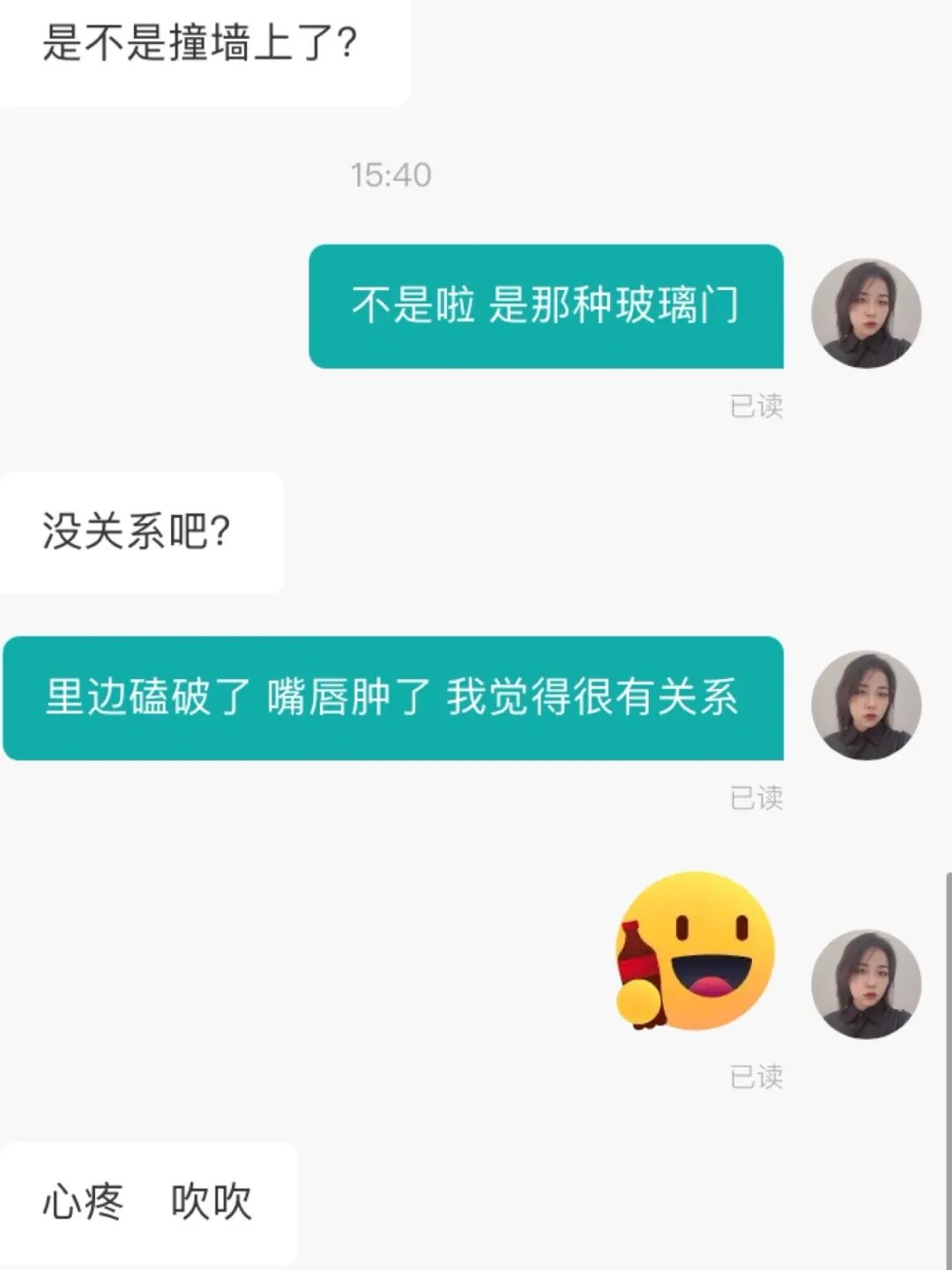Open the avatar beside the cola emoji sticker
The width and height of the screenshot is (952, 1270).
pyautogui.click(x=866, y=983)
